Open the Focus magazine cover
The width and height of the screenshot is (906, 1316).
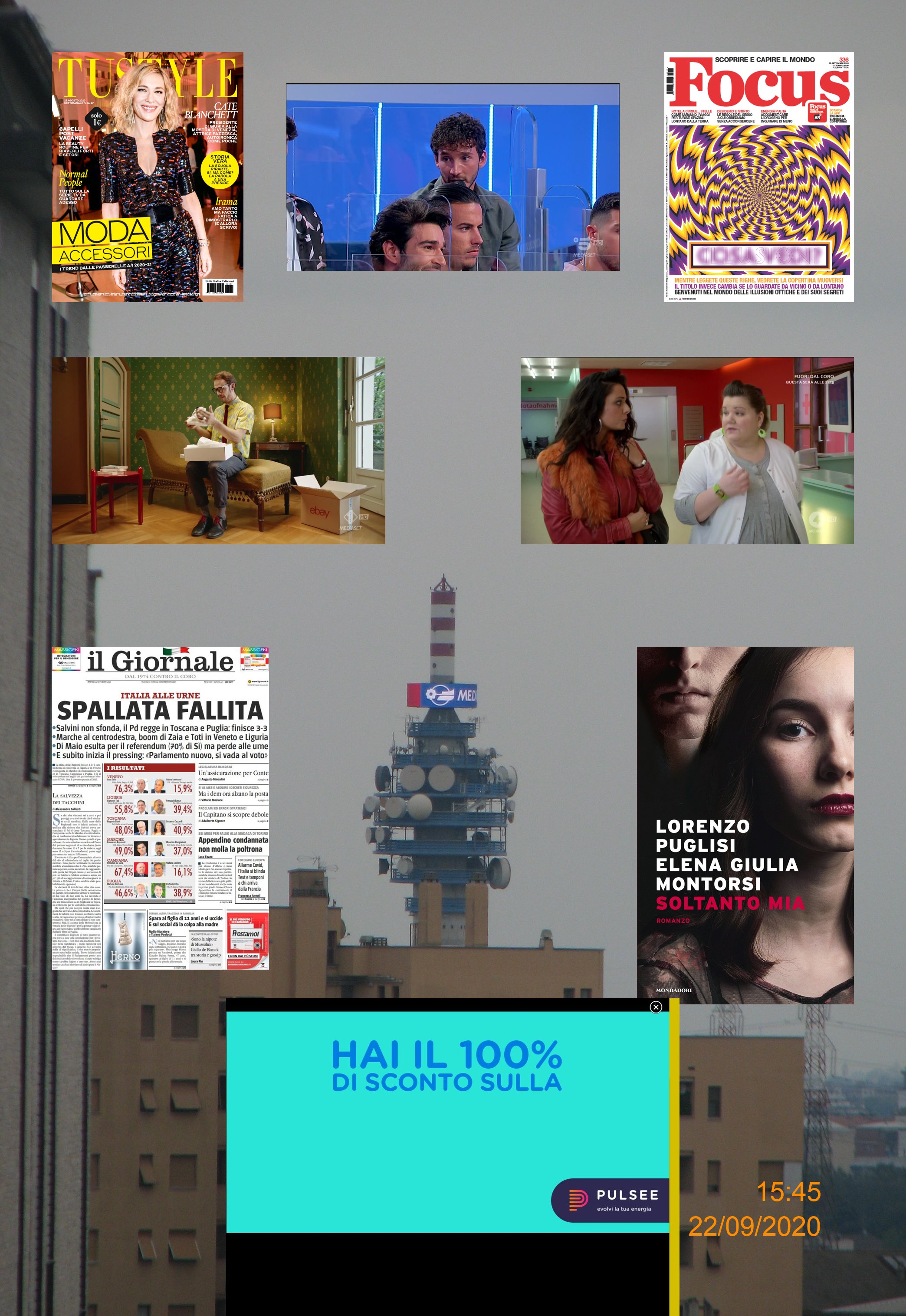[x=759, y=177]
